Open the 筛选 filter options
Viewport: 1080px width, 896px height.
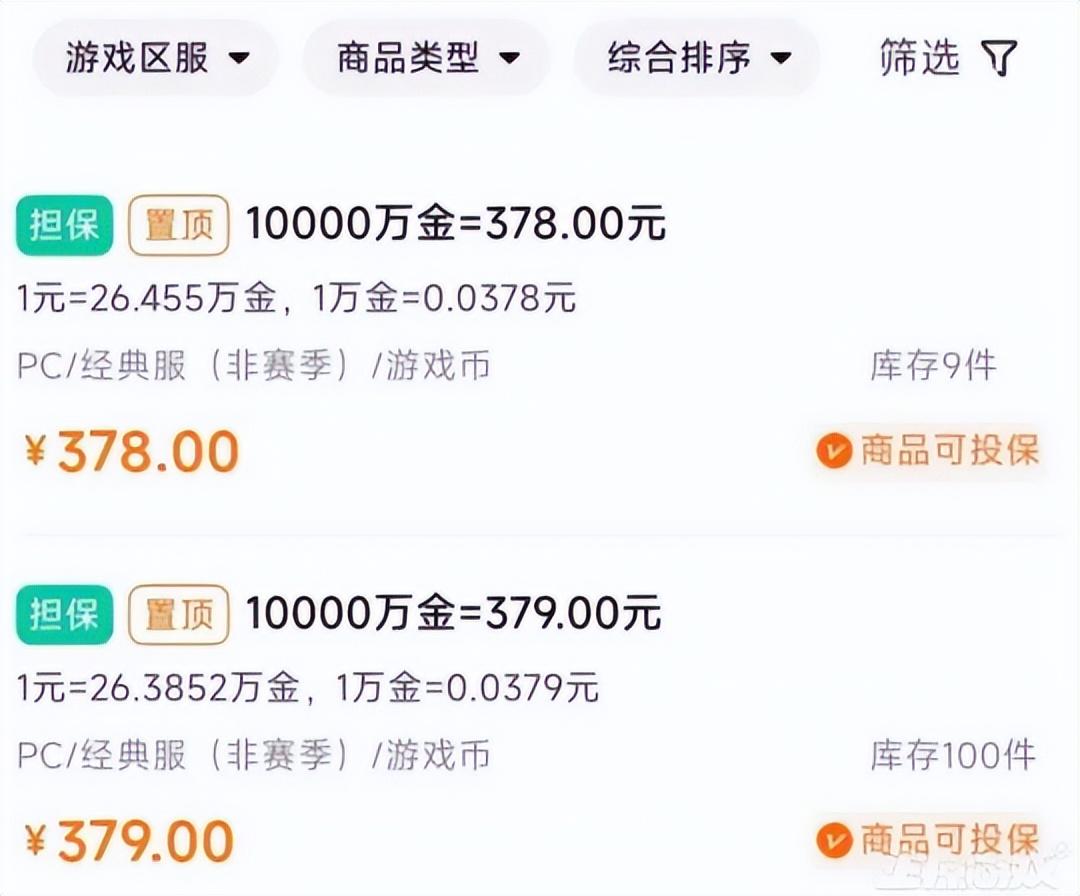(947, 58)
